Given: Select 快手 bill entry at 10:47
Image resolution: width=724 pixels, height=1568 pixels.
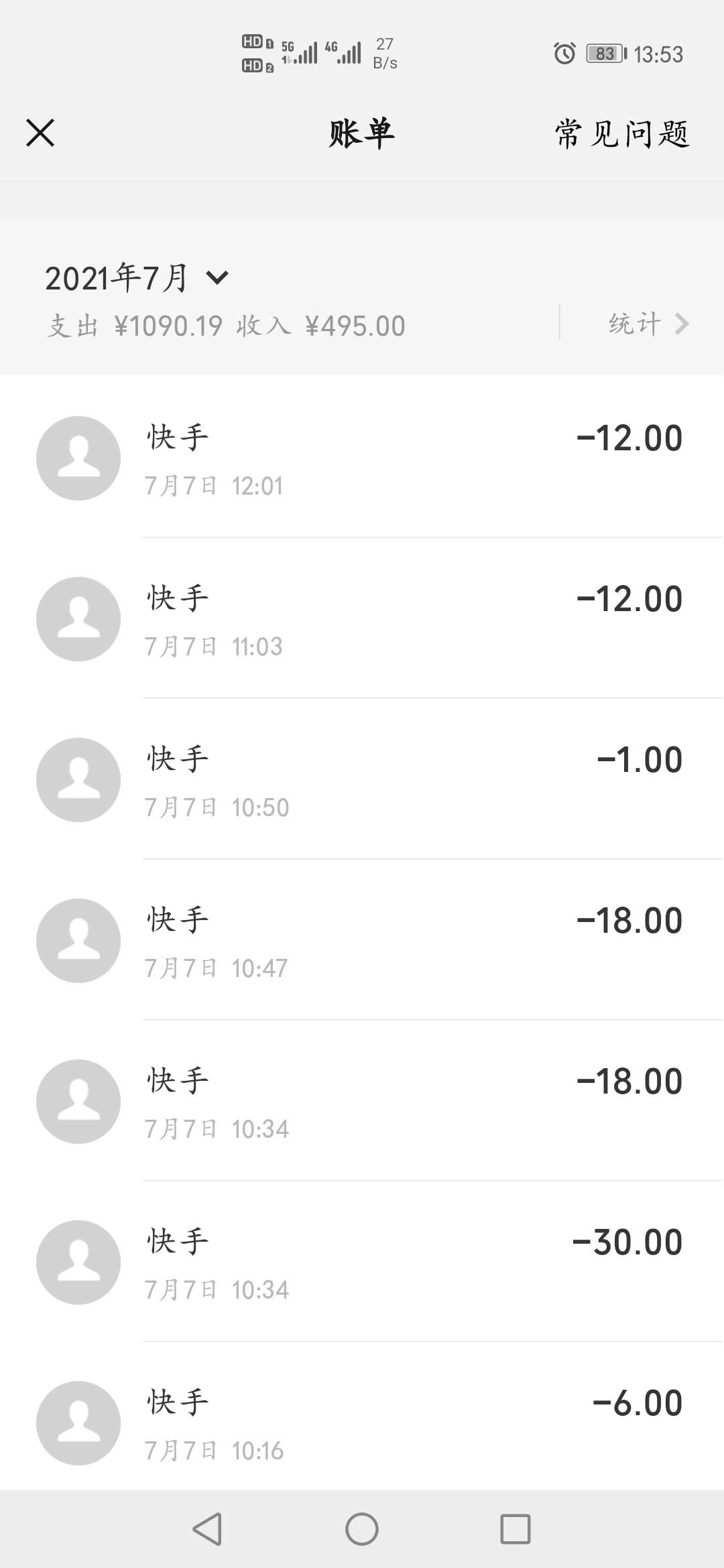Looking at the screenshot, I should coord(362,941).
